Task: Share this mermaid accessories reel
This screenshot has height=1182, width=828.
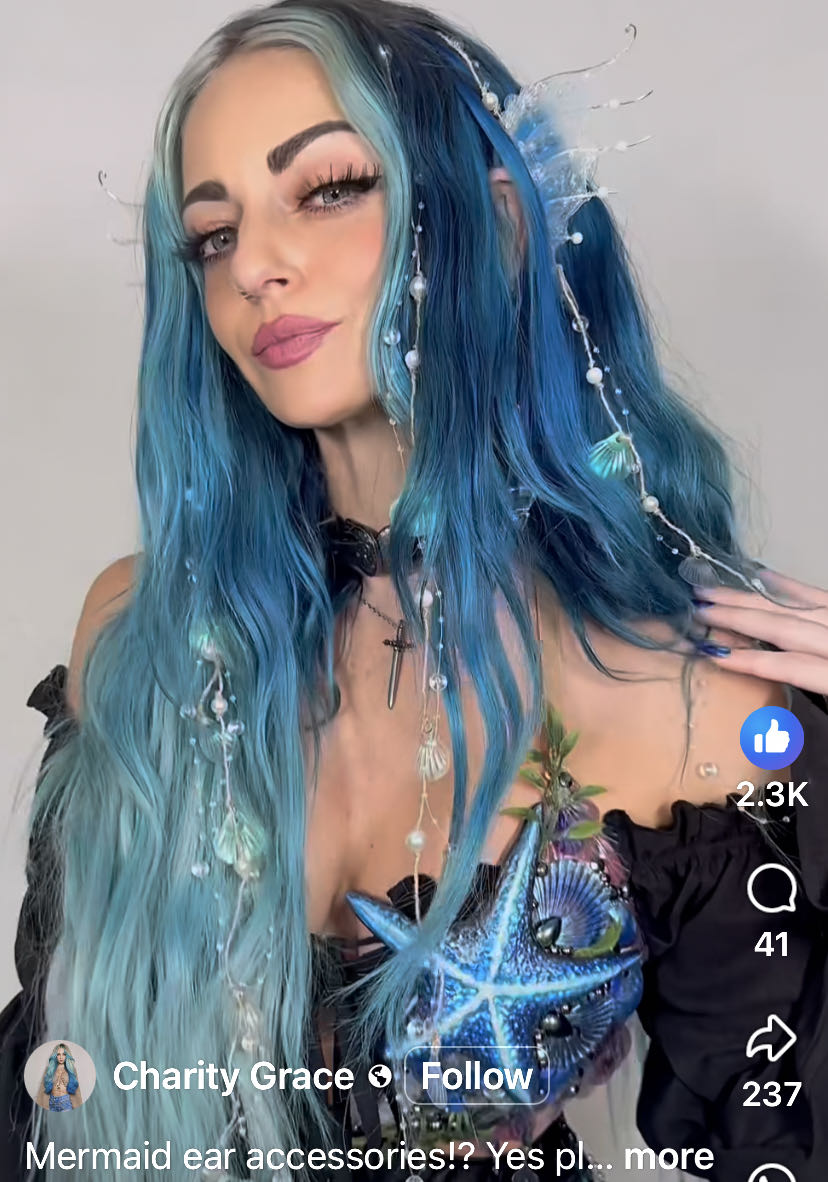Action: 771,1040
